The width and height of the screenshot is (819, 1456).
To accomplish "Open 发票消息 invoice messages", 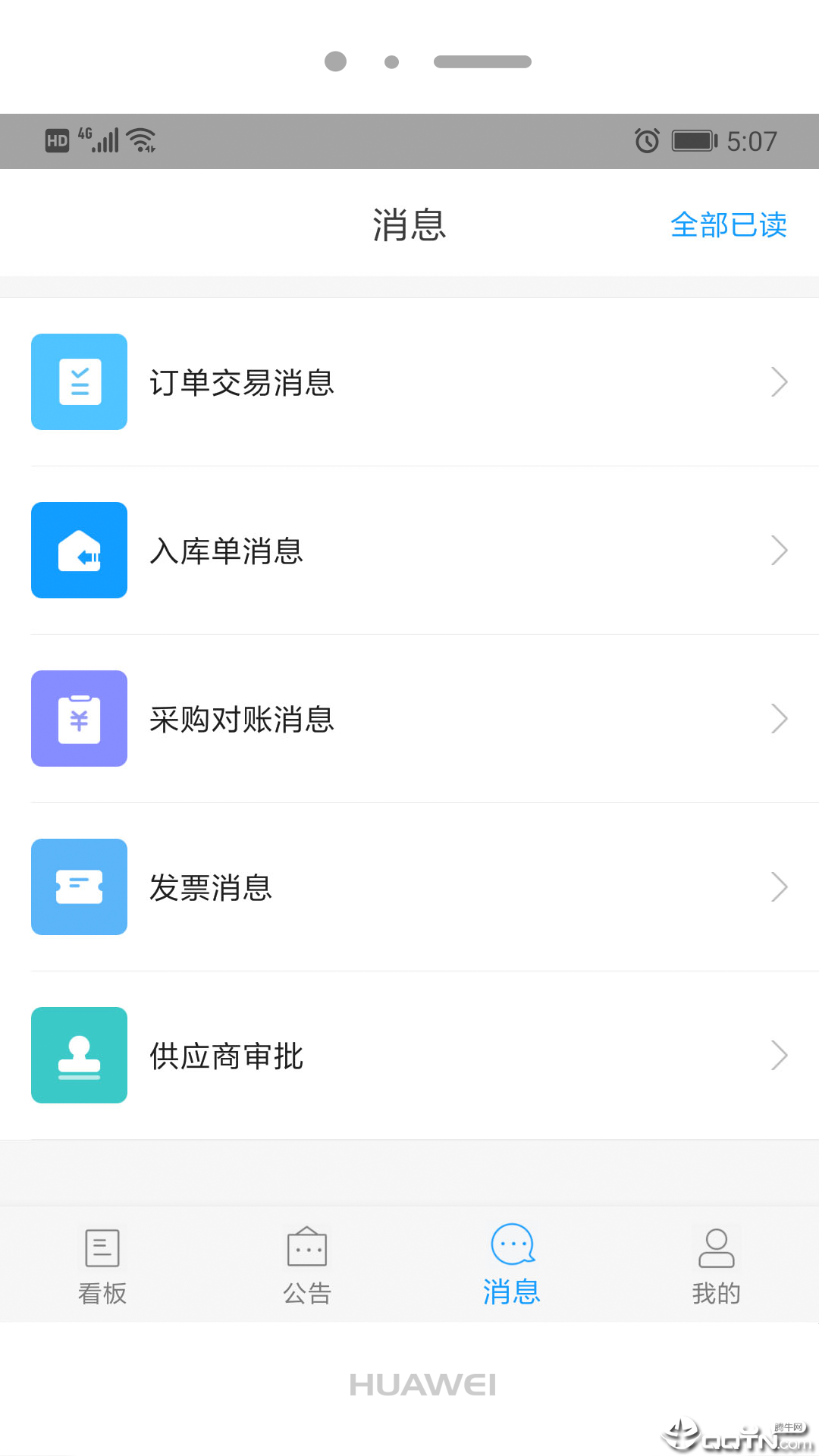I will coord(409,887).
